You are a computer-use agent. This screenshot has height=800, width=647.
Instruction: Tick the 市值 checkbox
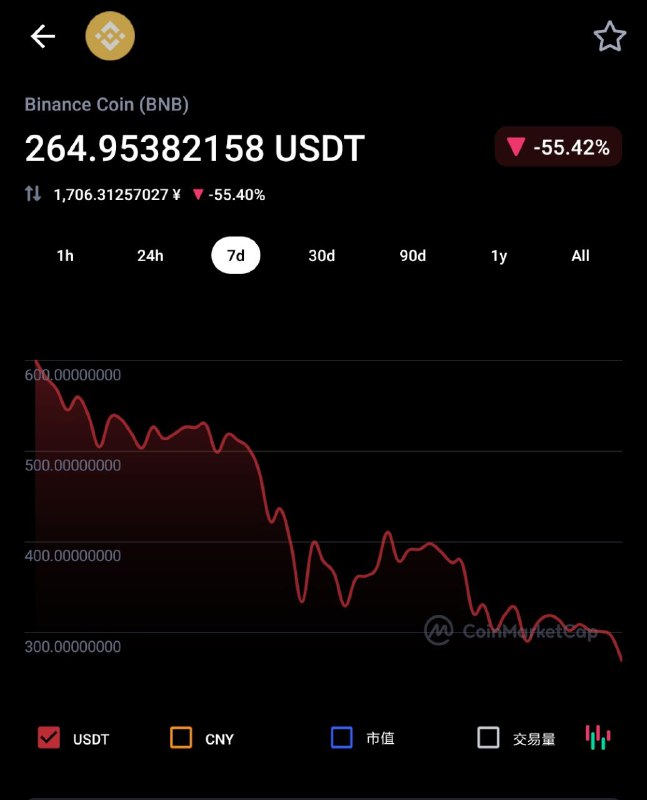click(x=342, y=738)
